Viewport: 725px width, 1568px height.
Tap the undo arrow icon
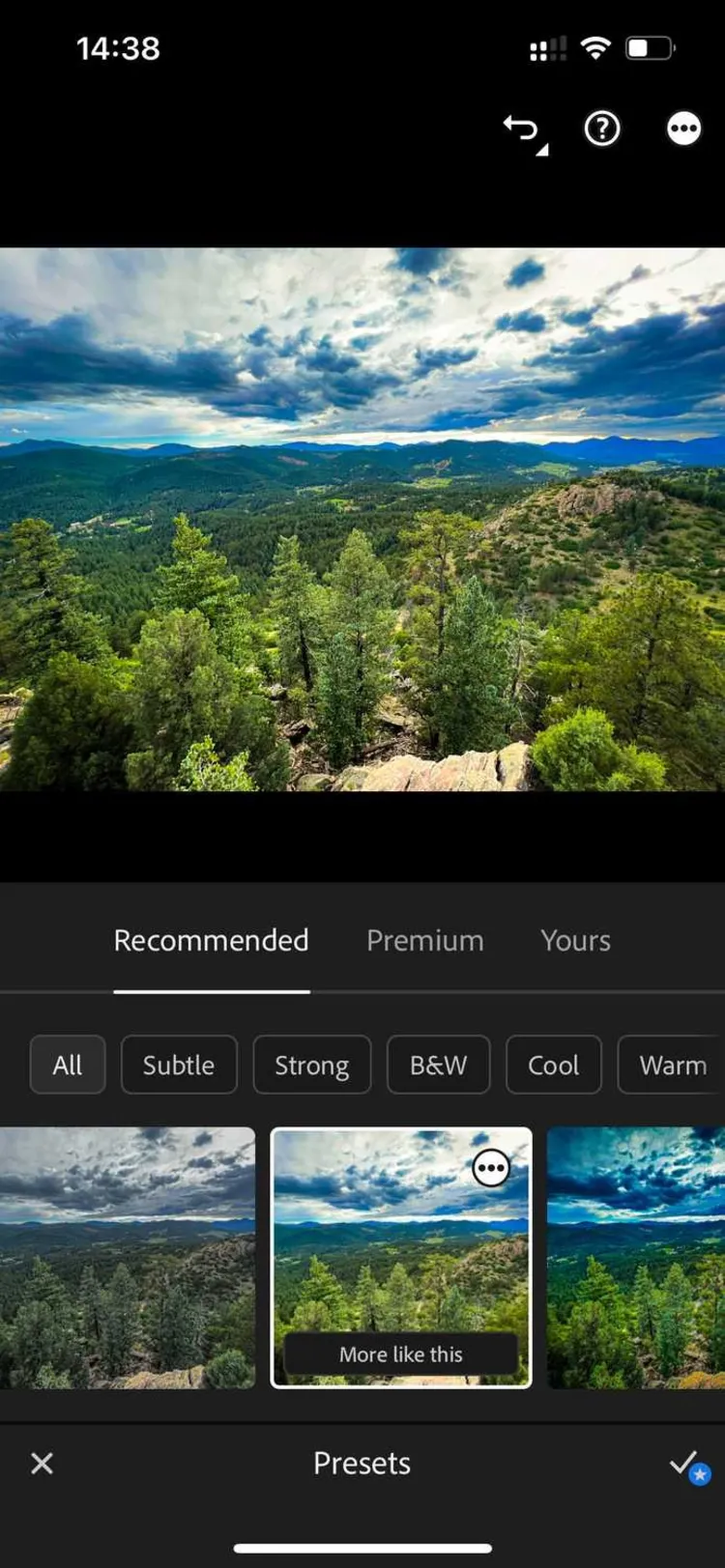click(518, 128)
